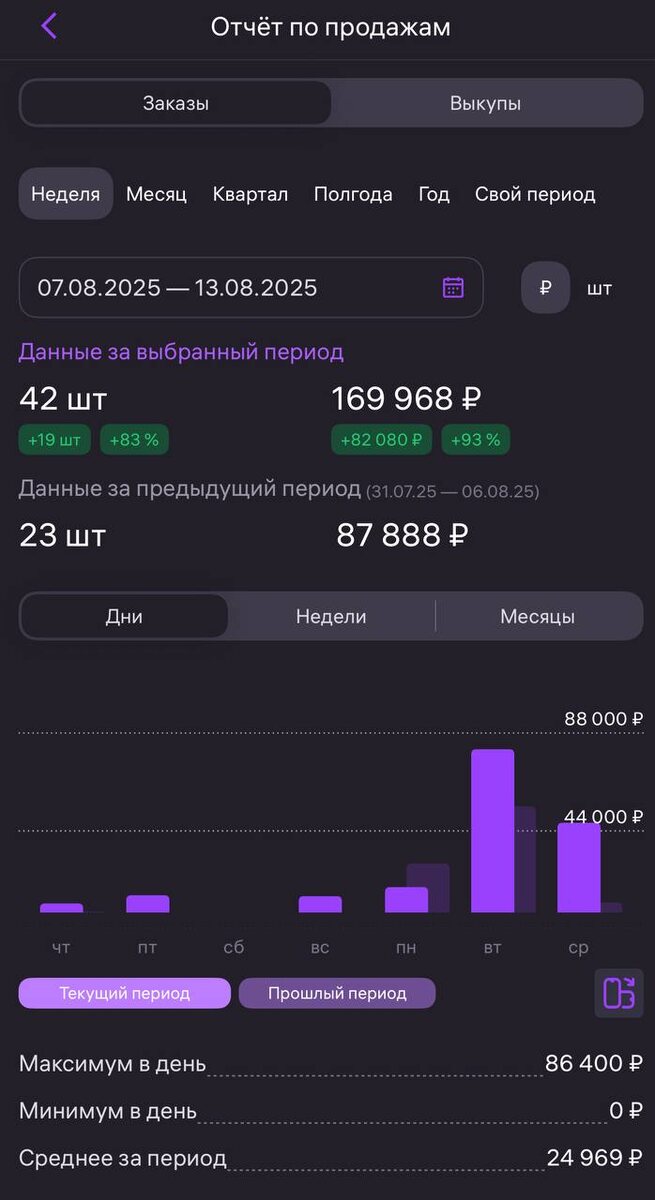Image resolution: width=655 pixels, height=1200 pixels.
Task: Switch units to шт
Action: (x=599, y=288)
